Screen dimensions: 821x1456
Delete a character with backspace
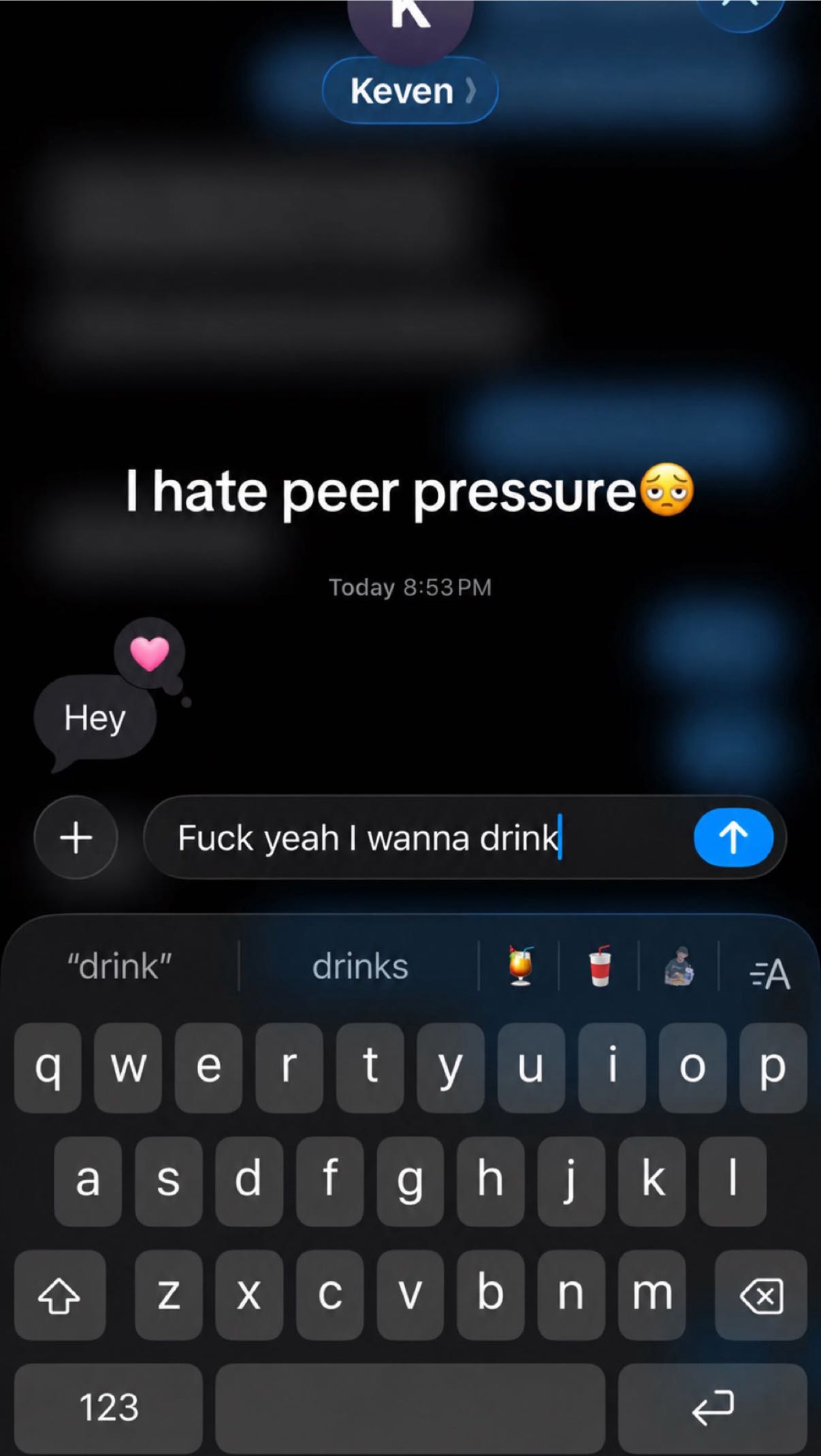(x=761, y=1295)
